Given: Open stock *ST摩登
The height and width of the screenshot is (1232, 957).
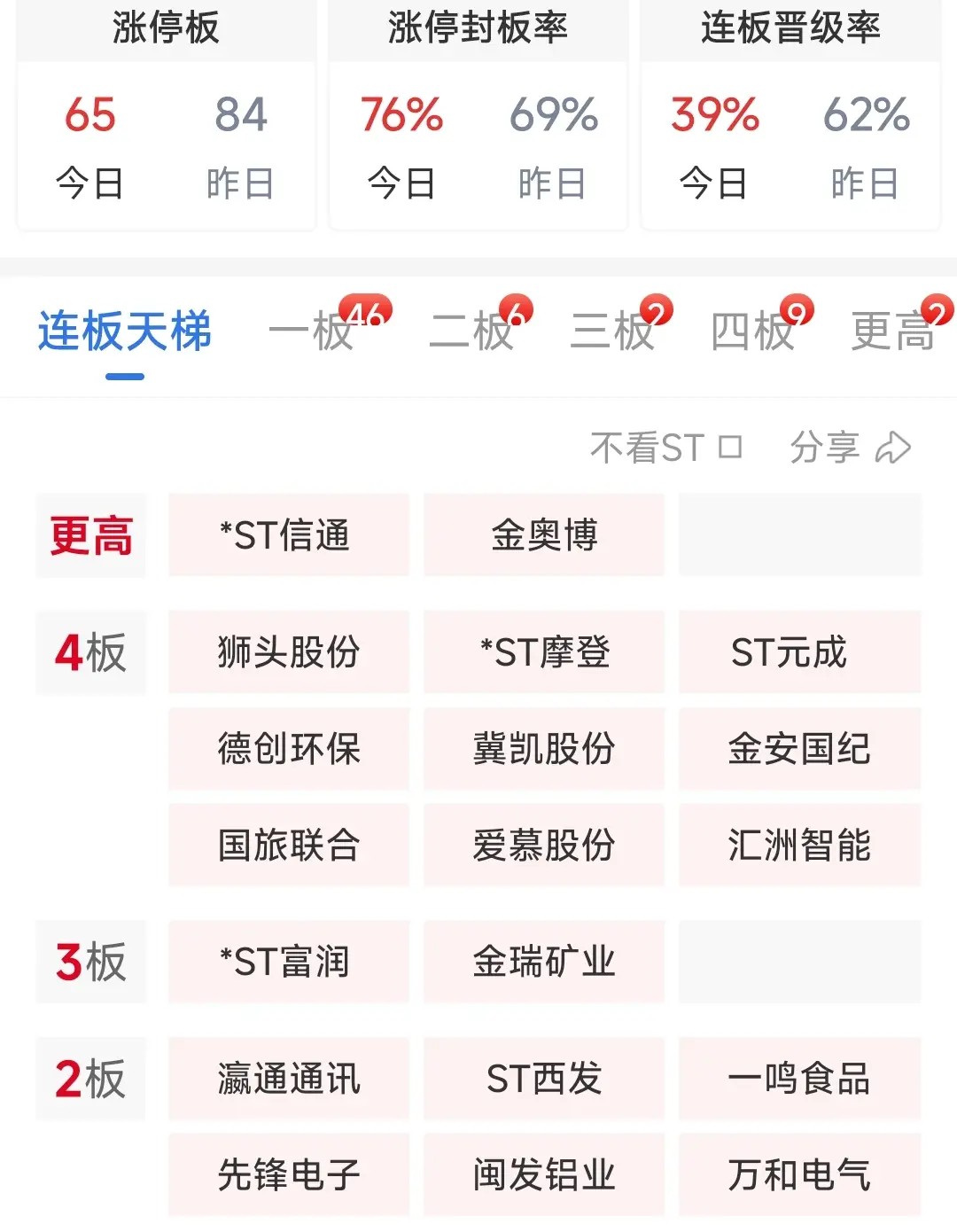Looking at the screenshot, I should click(x=544, y=652).
